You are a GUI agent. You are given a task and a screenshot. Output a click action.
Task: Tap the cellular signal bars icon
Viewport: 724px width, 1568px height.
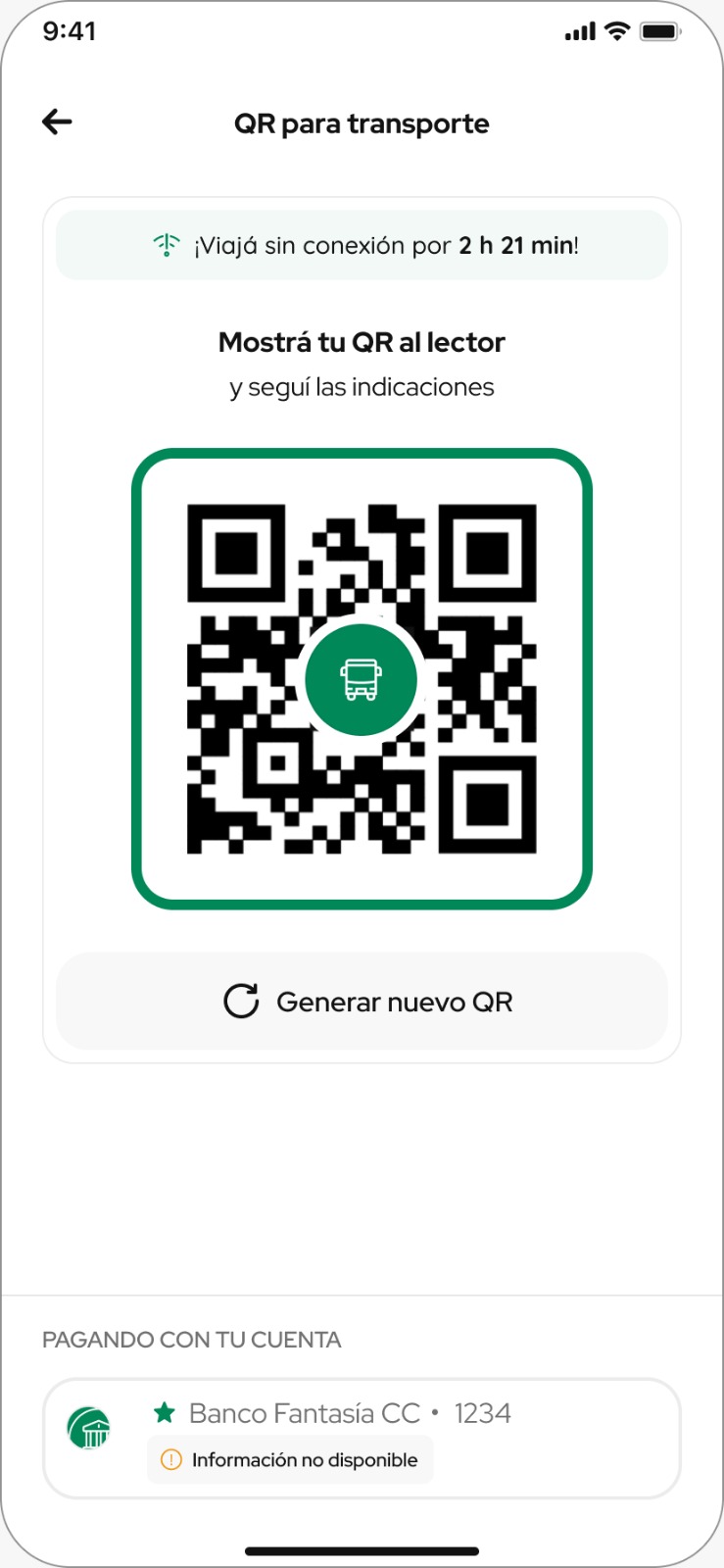[x=578, y=31]
